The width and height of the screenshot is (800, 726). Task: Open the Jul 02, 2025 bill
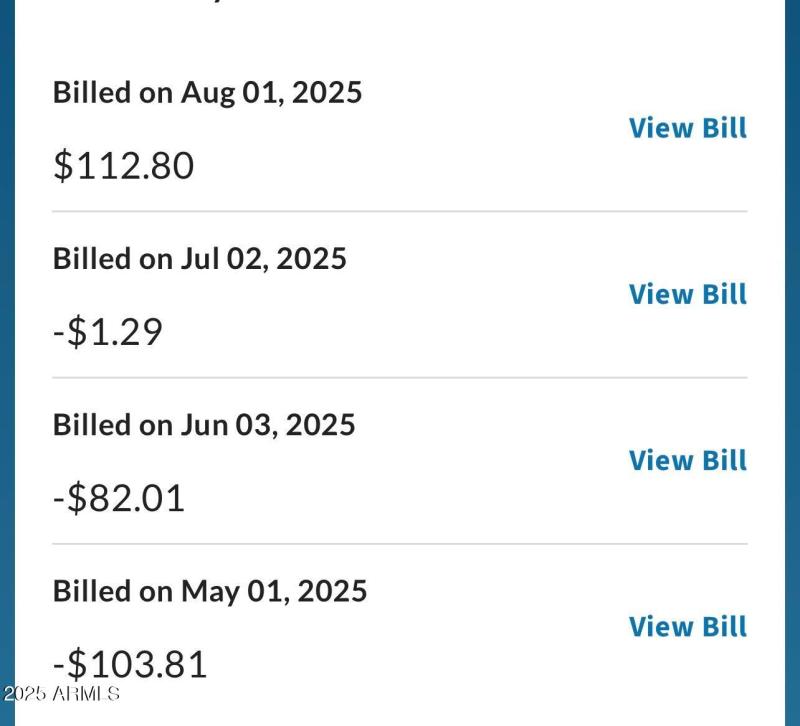687,294
